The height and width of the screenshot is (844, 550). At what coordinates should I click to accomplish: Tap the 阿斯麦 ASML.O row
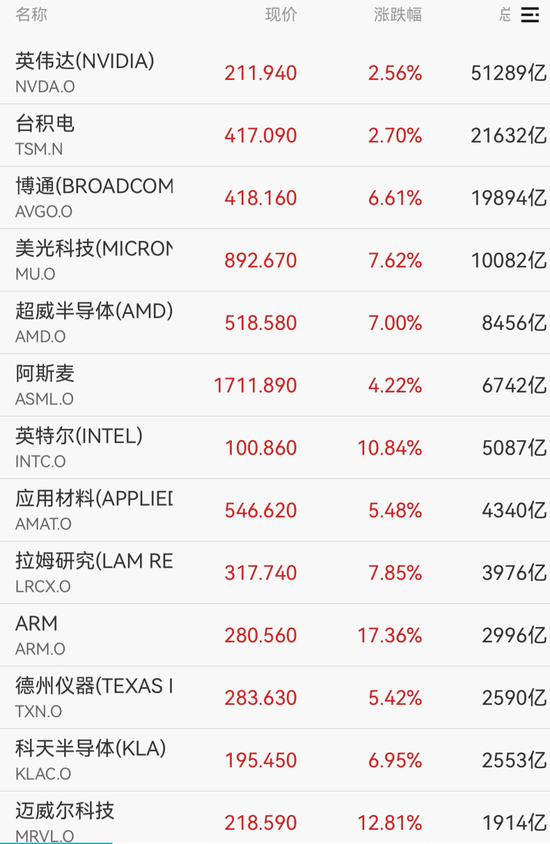coord(275,385)
